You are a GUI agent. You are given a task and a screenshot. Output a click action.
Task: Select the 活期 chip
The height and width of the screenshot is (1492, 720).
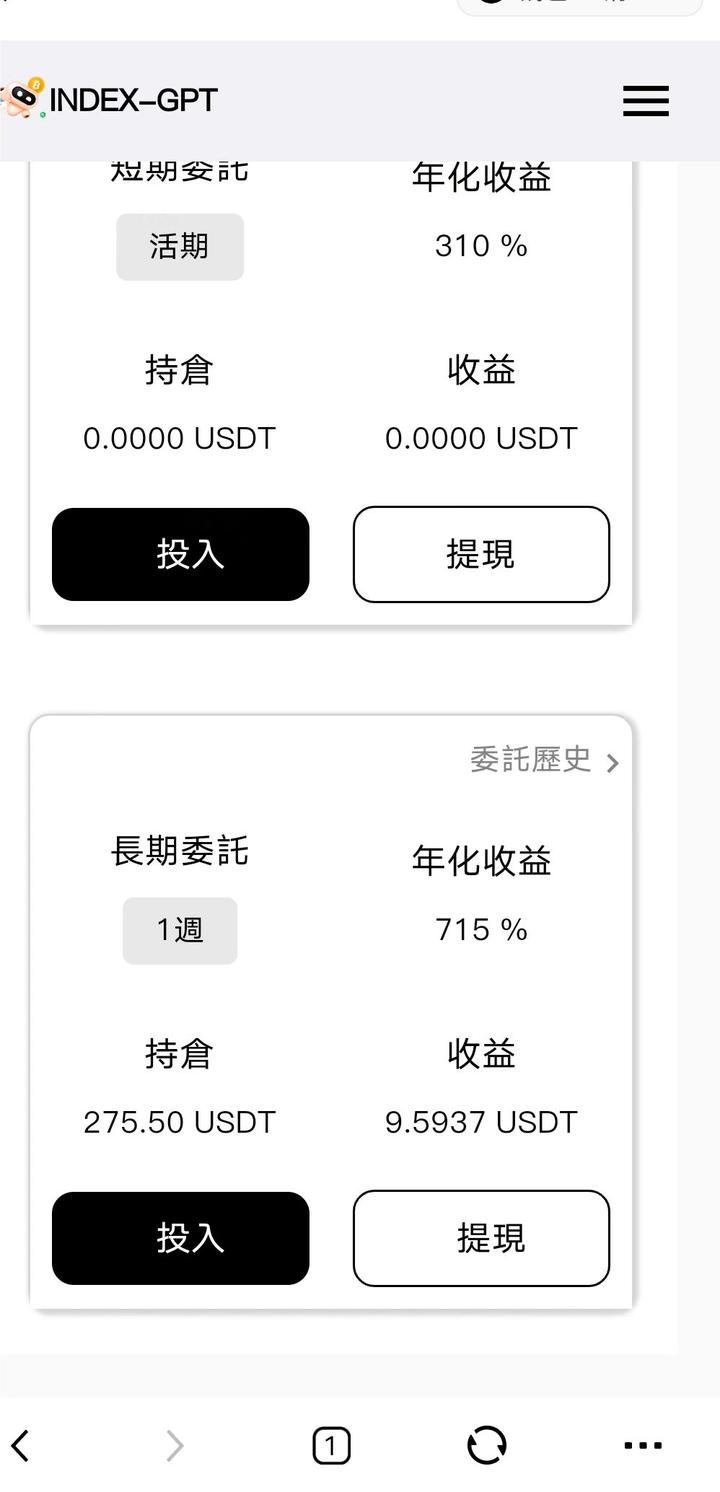pos(180,247)
